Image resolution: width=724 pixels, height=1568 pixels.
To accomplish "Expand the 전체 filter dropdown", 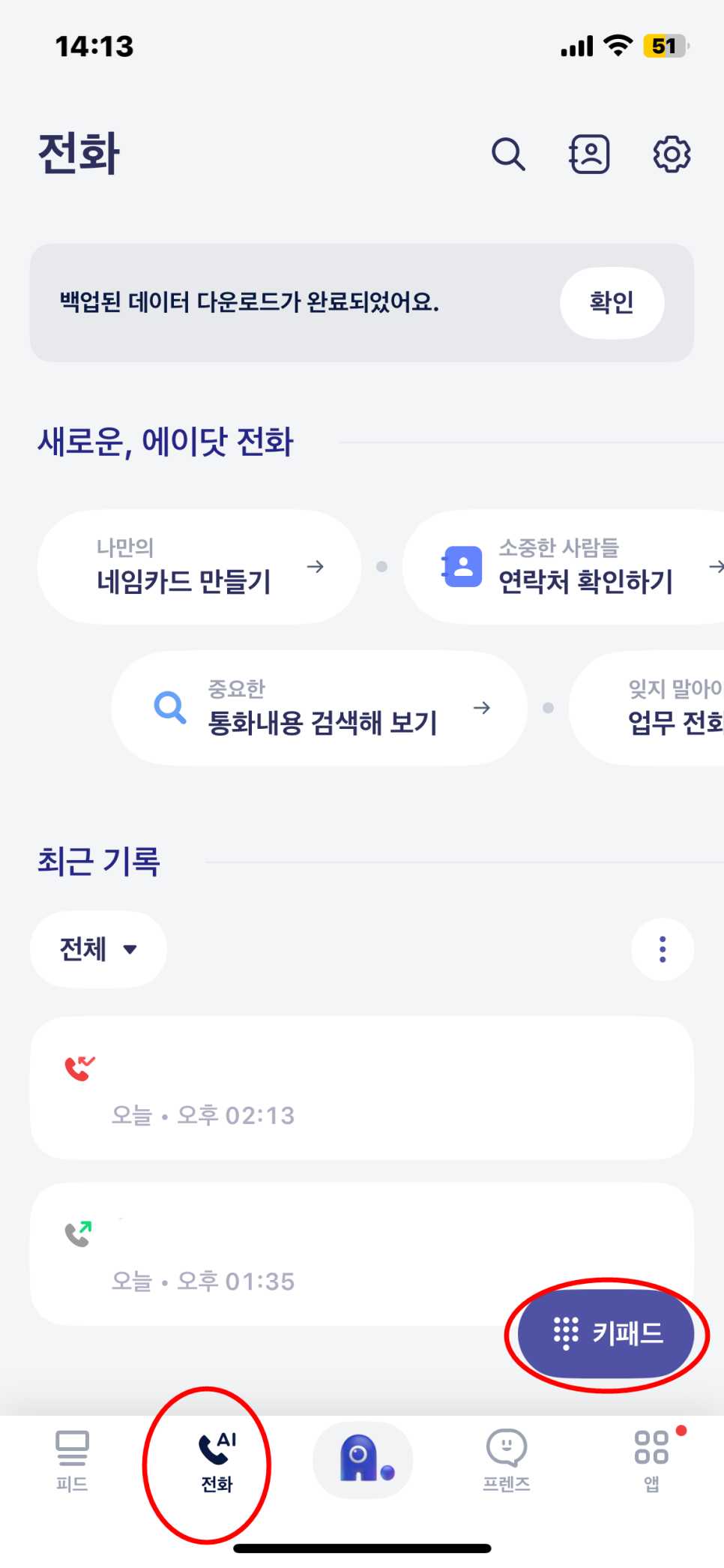I will [98, 949].
